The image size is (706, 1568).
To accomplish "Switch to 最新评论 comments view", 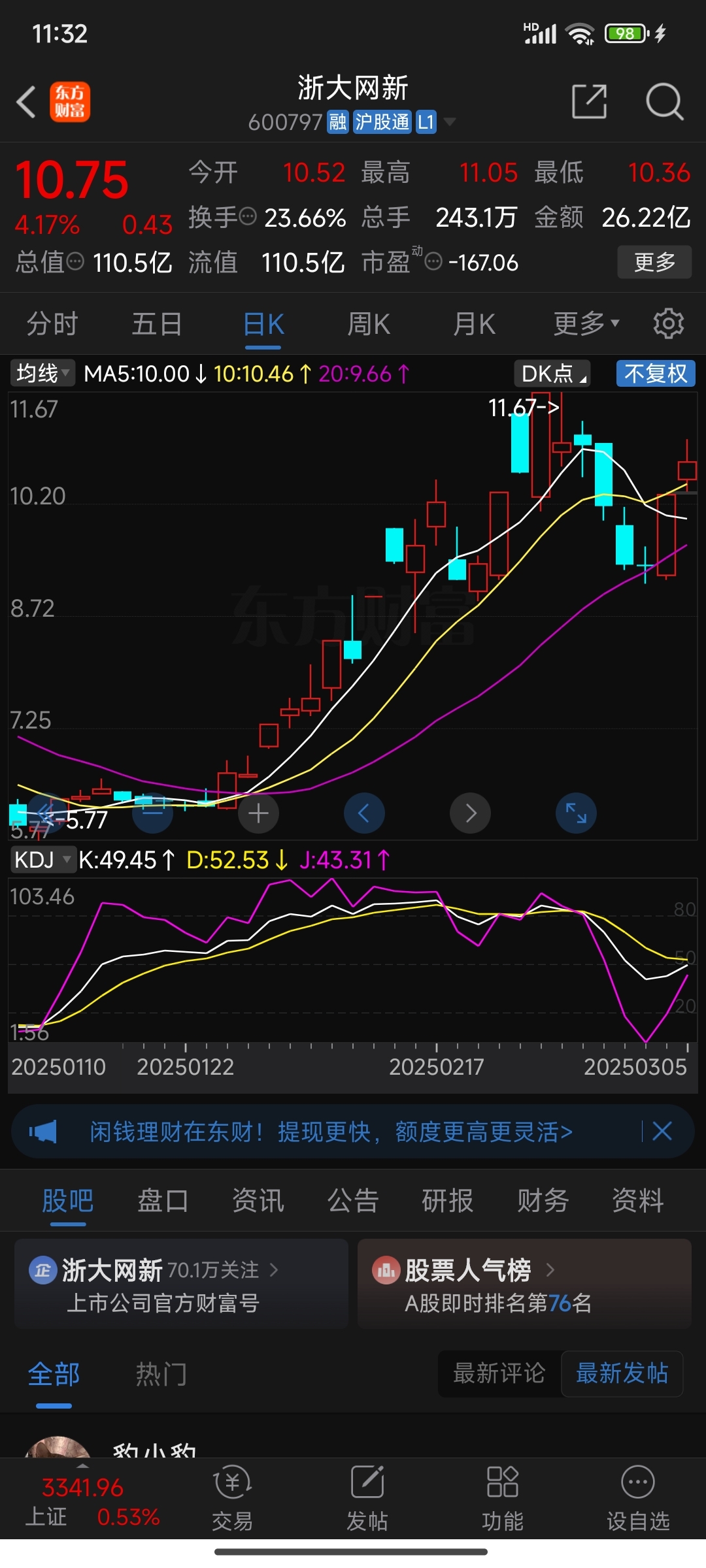I will [499, 1374].
